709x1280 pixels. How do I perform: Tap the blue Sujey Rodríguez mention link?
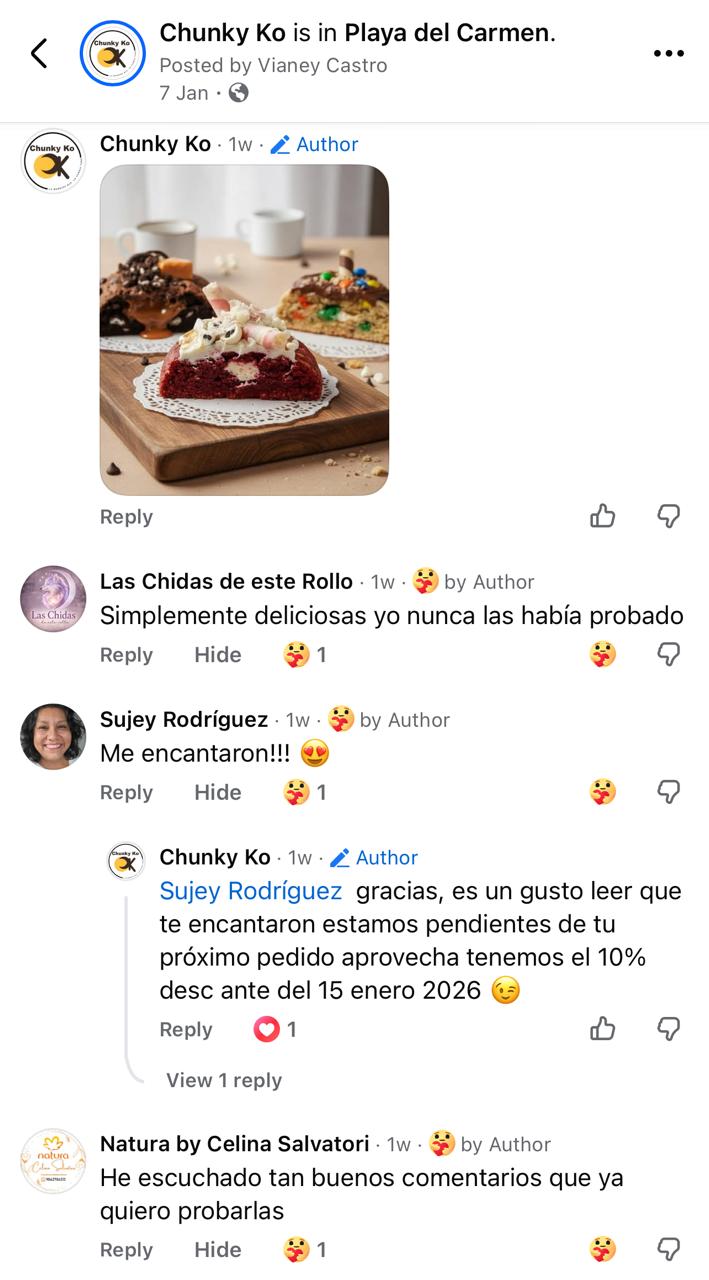250,891
